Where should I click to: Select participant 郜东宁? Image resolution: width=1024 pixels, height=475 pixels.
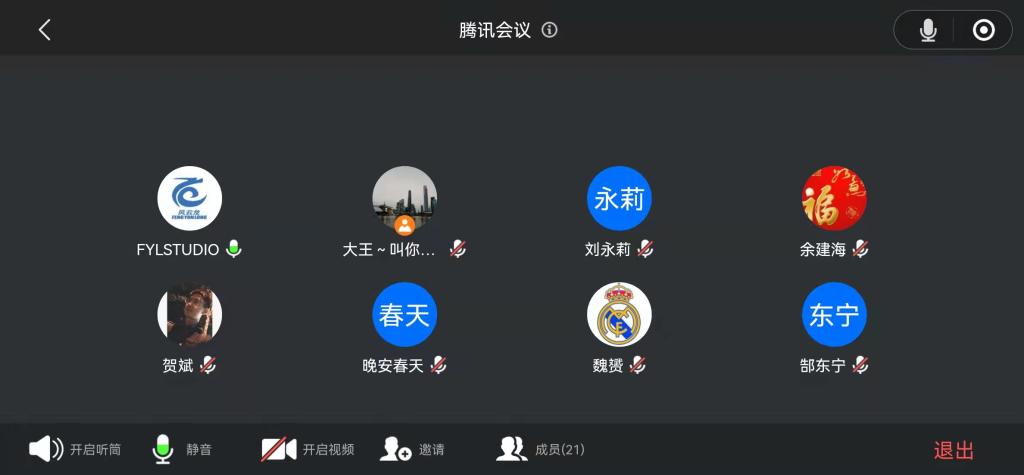point(834,315)
